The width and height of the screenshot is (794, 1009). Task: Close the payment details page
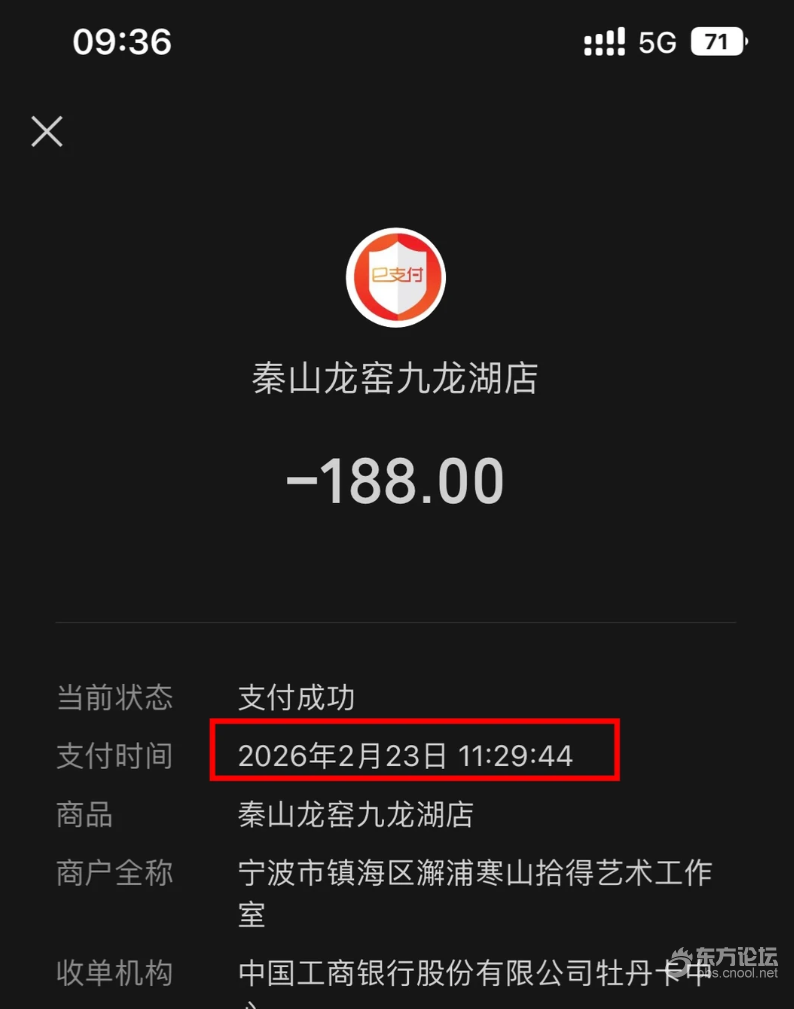(x=47, y=131)
